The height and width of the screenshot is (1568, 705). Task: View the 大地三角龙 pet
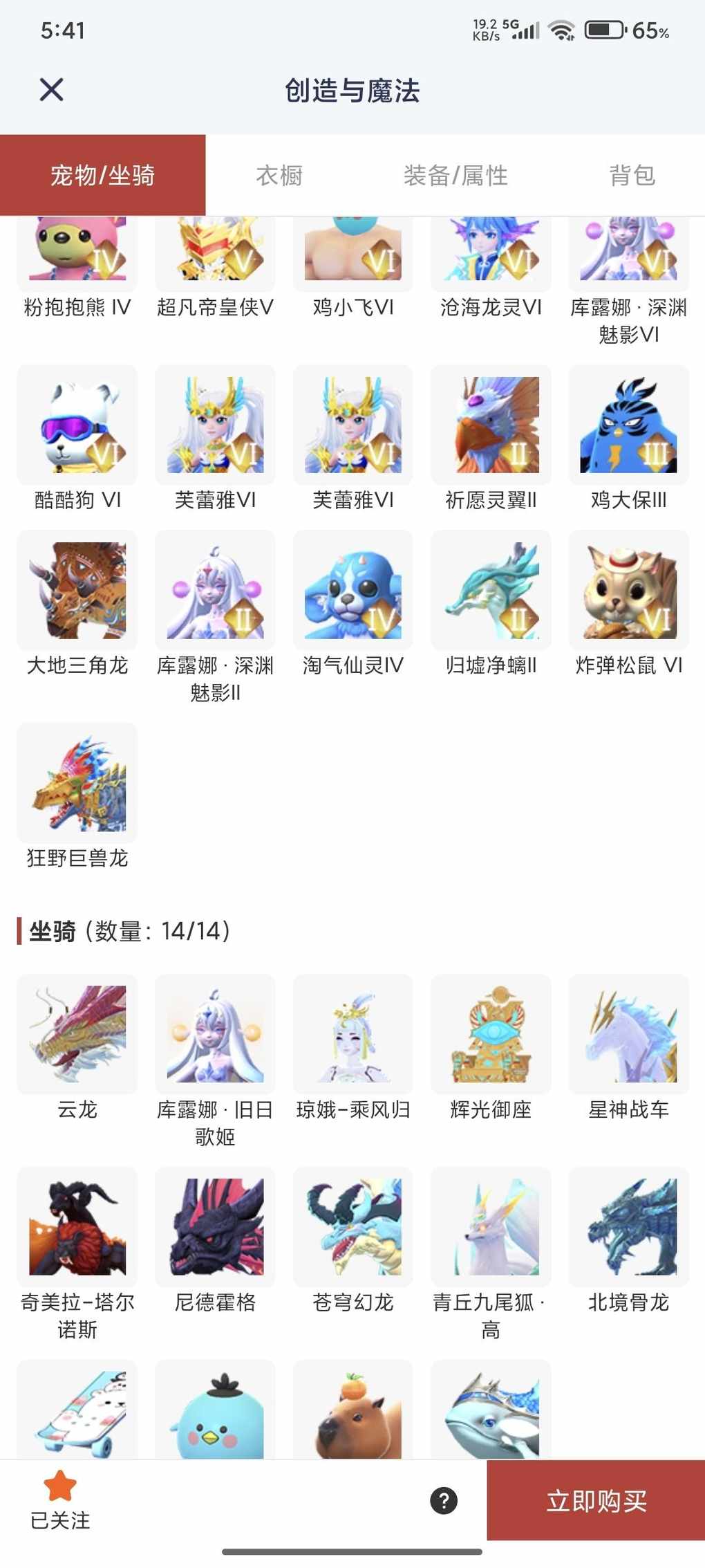point(77,591)
